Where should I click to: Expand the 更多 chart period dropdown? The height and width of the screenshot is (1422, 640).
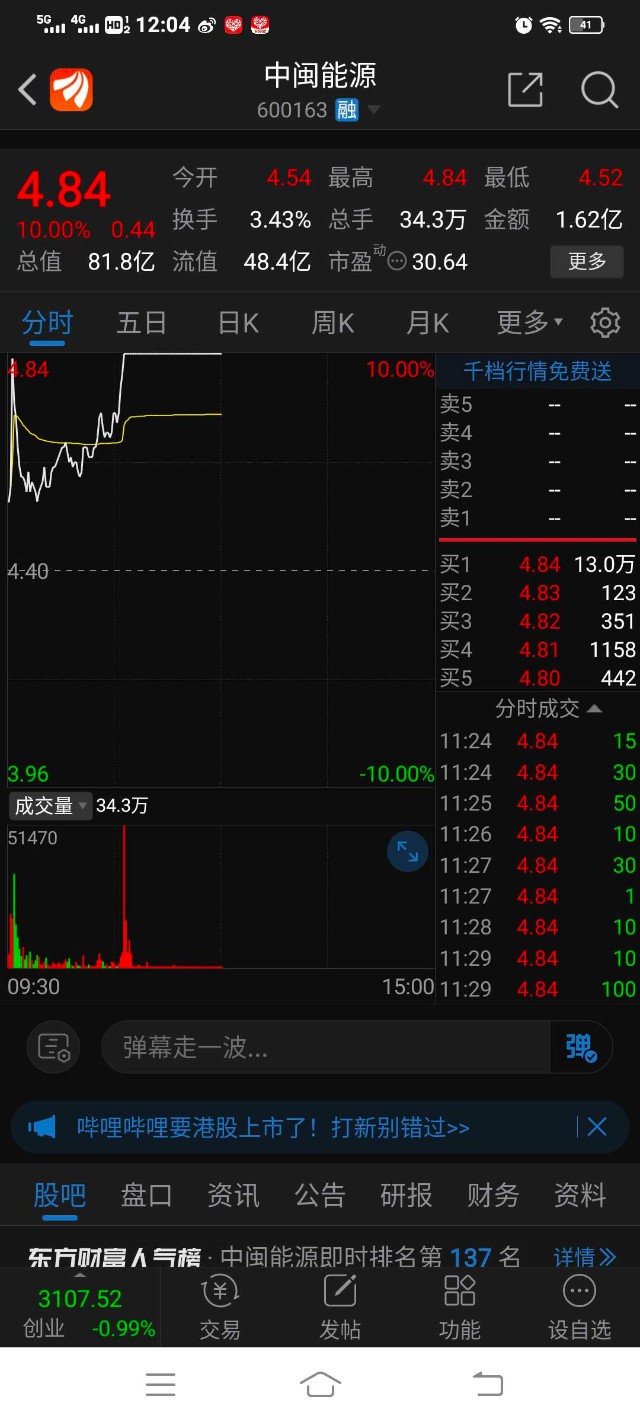coord(529,323)
